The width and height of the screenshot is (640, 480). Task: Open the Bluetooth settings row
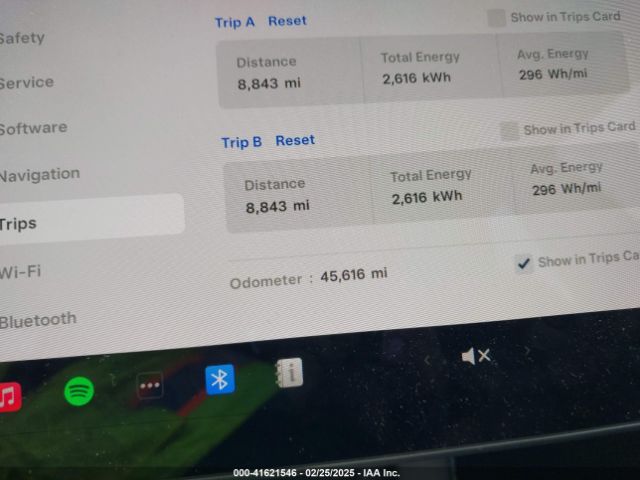[38, 320]
